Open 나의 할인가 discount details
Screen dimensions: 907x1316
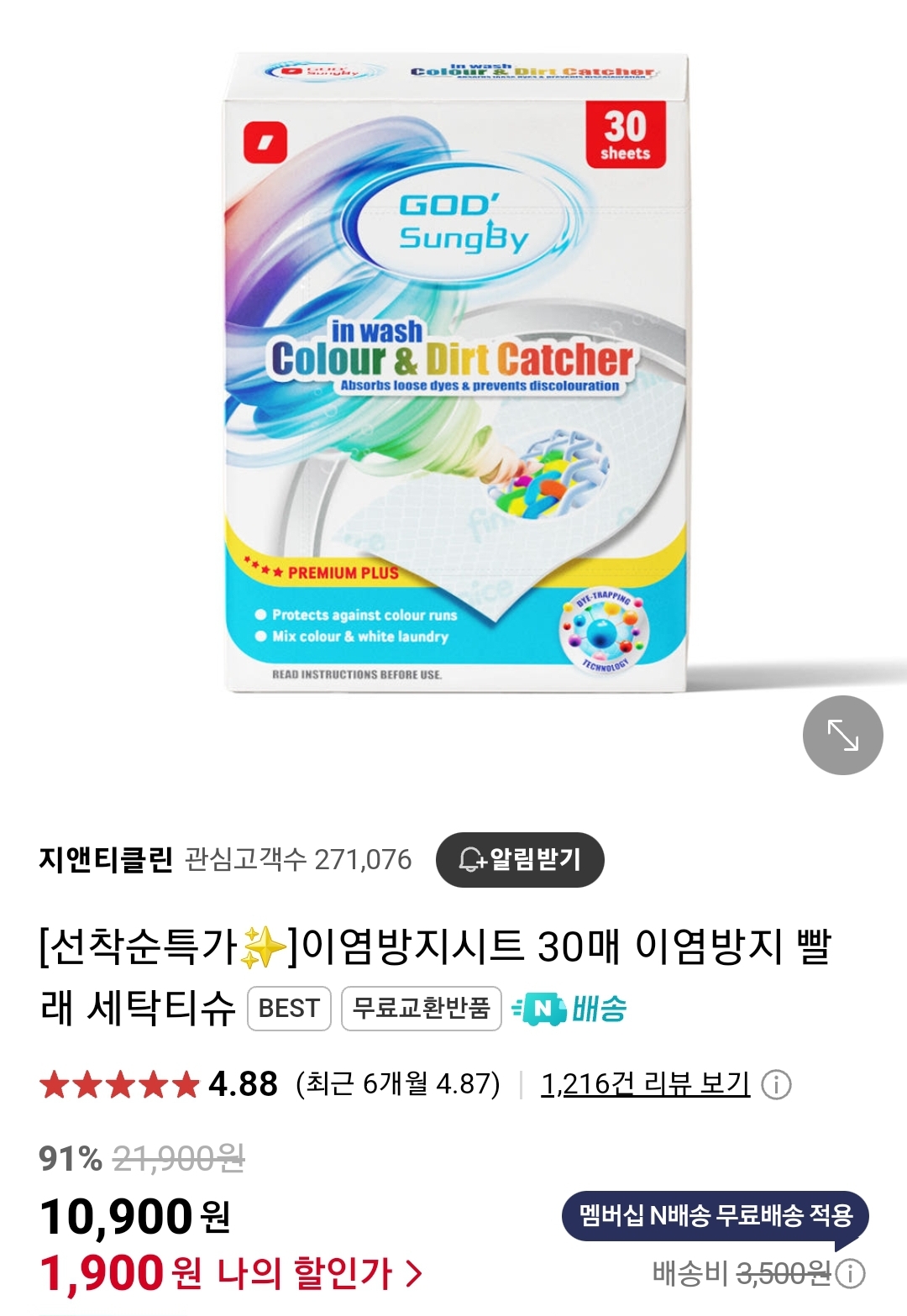(x=319, y=1273)
